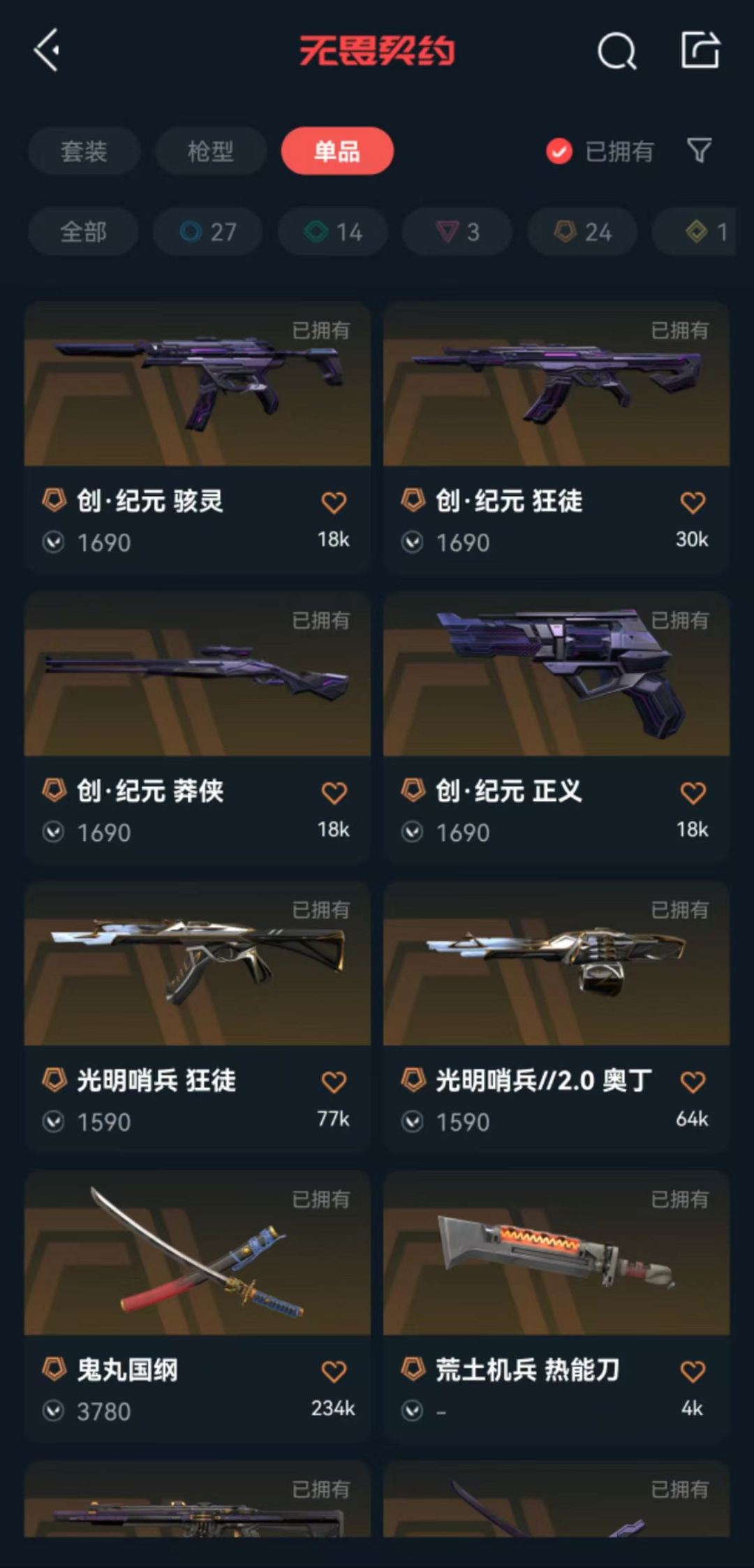Switch to the 枪型 tab
Image resolution: width=754 pixels, height=1568 pixels.
pos(211,151)
